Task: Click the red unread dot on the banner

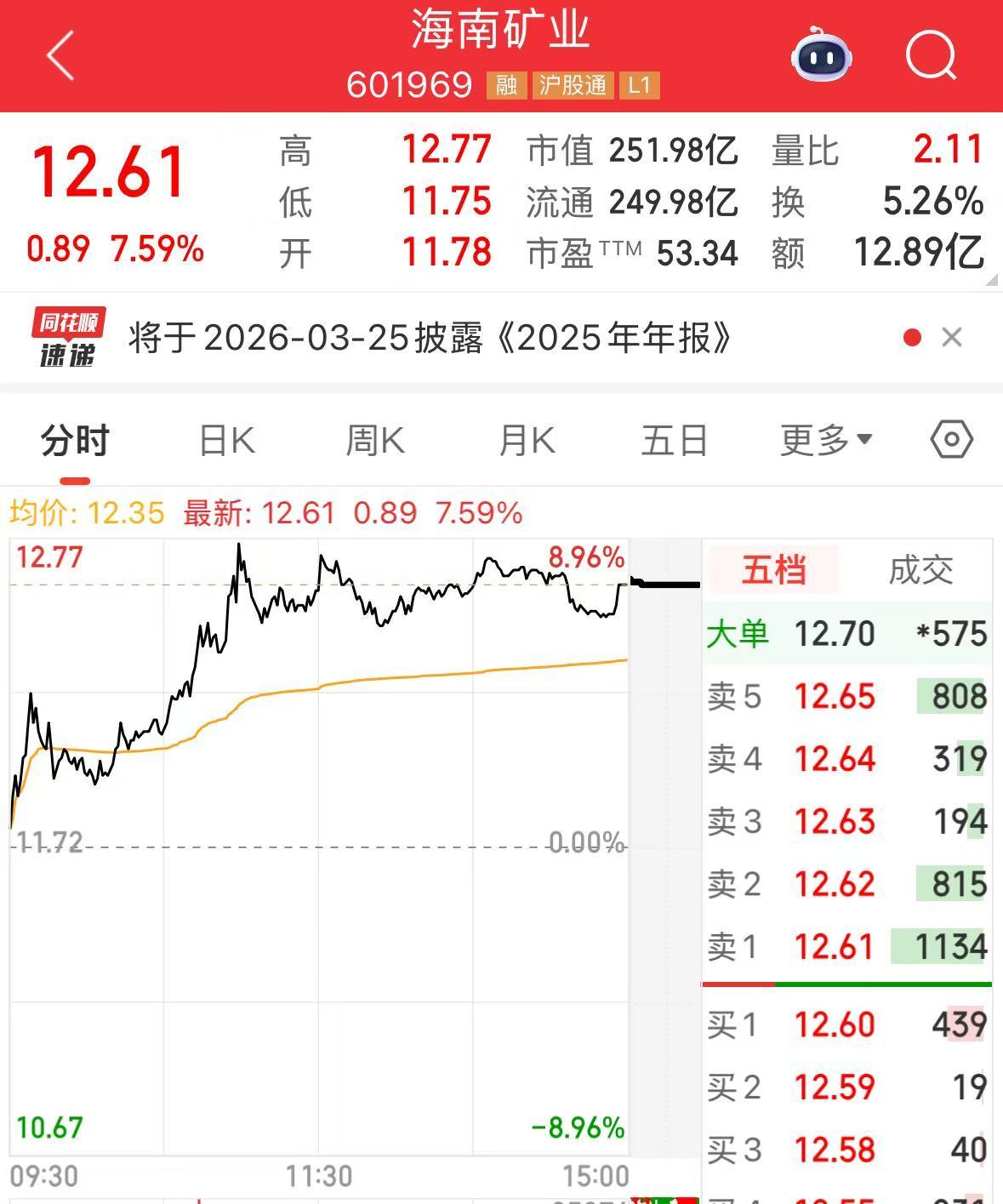Action: [912, 336]
